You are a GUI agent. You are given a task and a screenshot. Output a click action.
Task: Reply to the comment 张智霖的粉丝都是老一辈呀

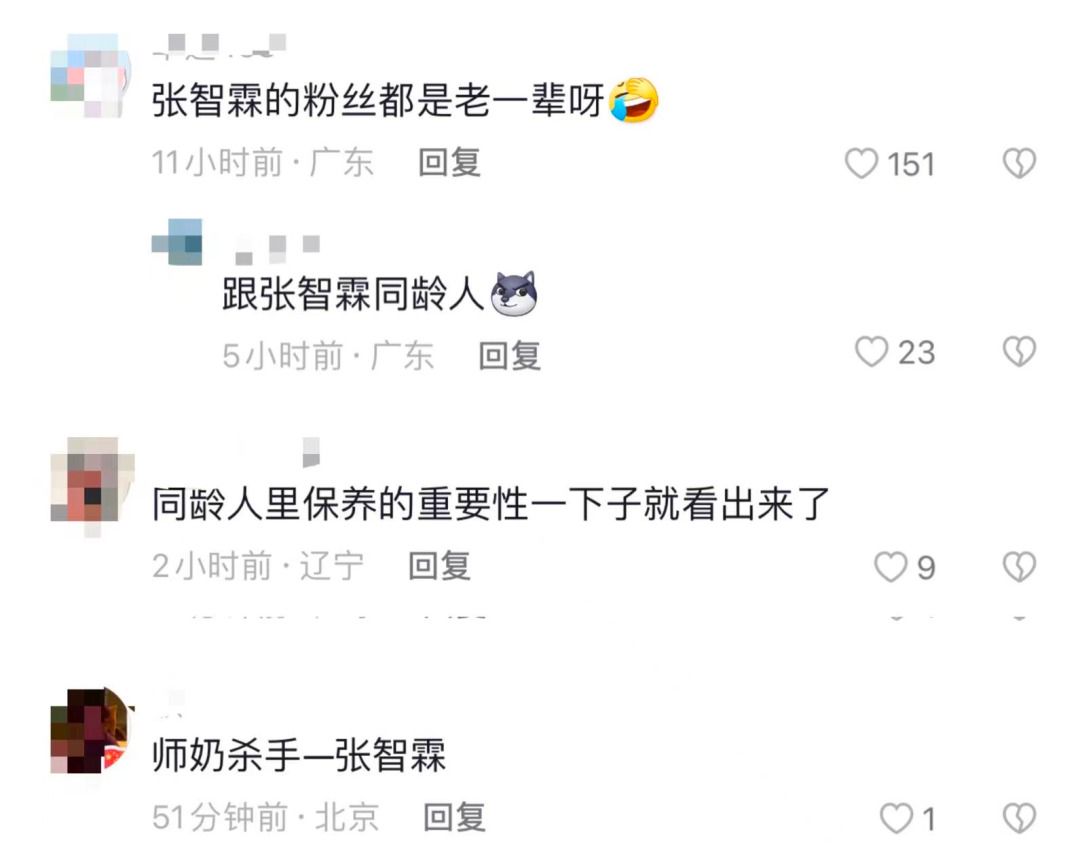coord(449,162)
